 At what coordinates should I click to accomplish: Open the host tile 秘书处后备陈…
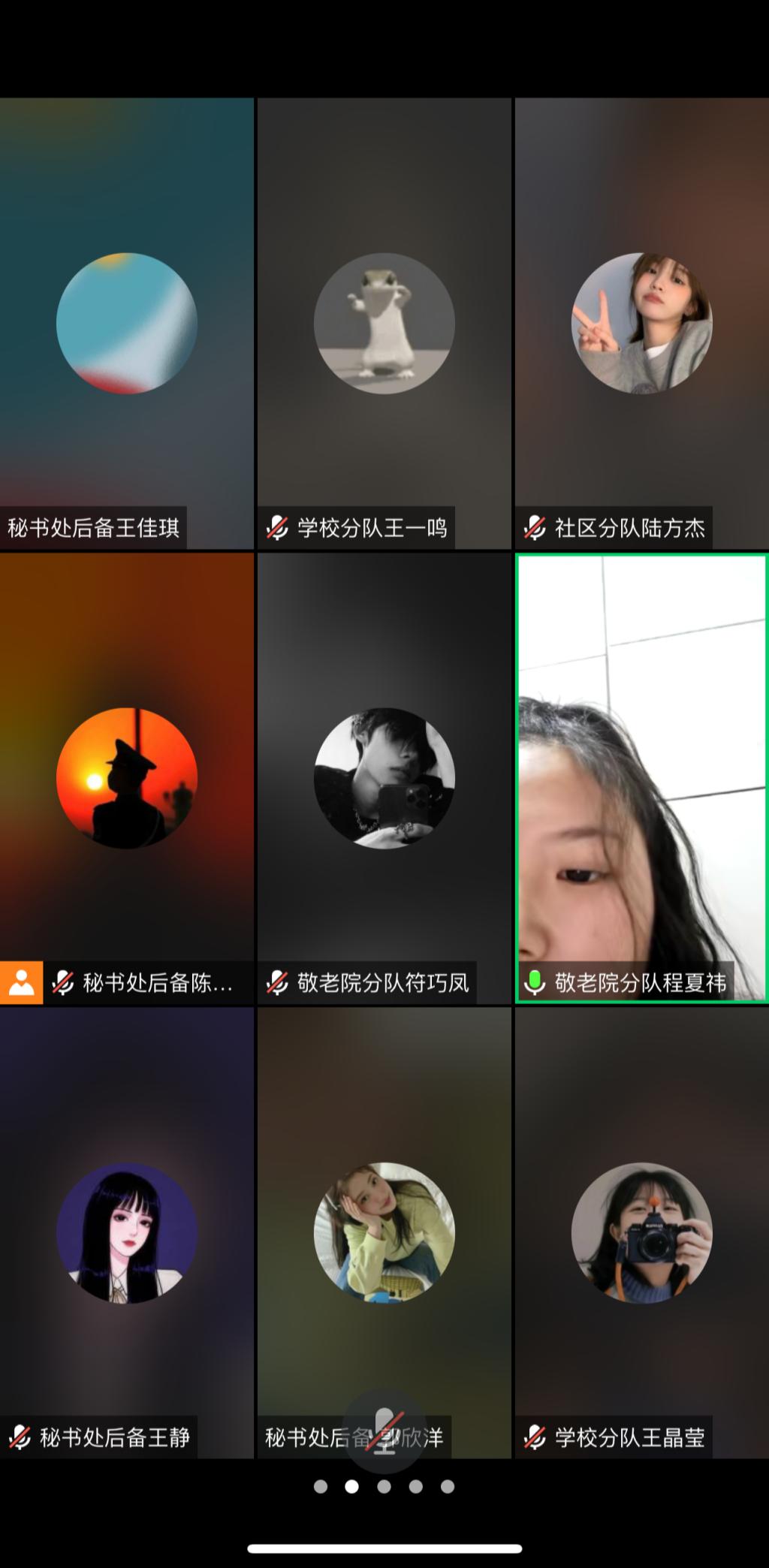127,778
